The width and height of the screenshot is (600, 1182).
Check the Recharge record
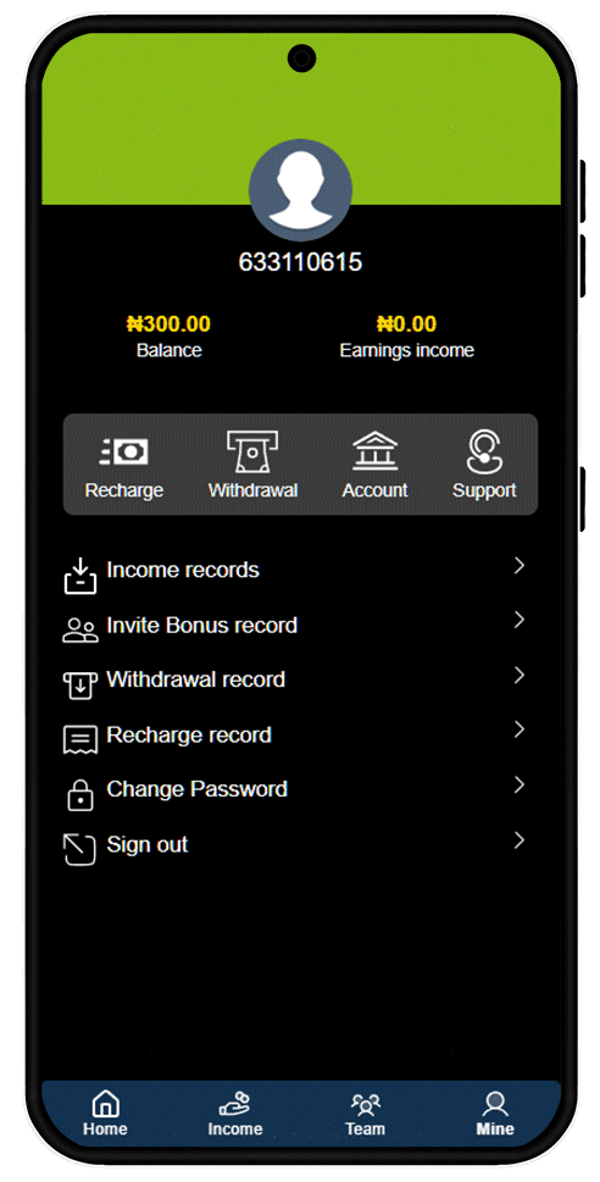tap(189, 735)
